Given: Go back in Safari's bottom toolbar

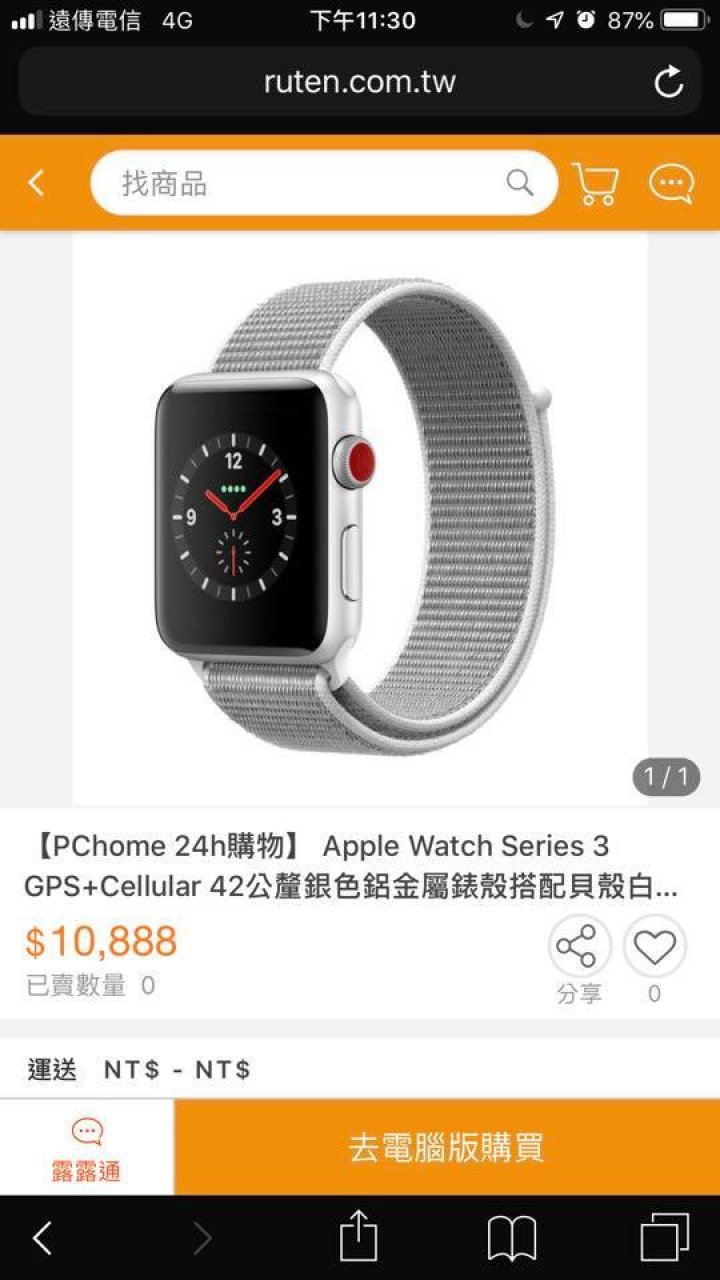Looking at the screenshot, I should (42, 1239).
